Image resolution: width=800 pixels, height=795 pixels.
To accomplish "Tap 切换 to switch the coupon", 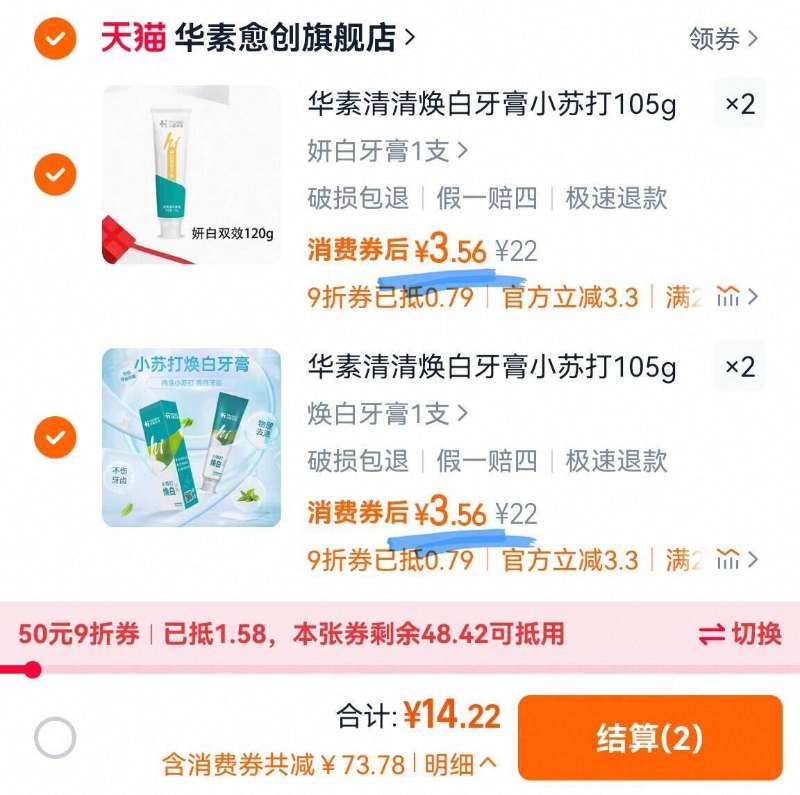I will click(x=740, y=633).
